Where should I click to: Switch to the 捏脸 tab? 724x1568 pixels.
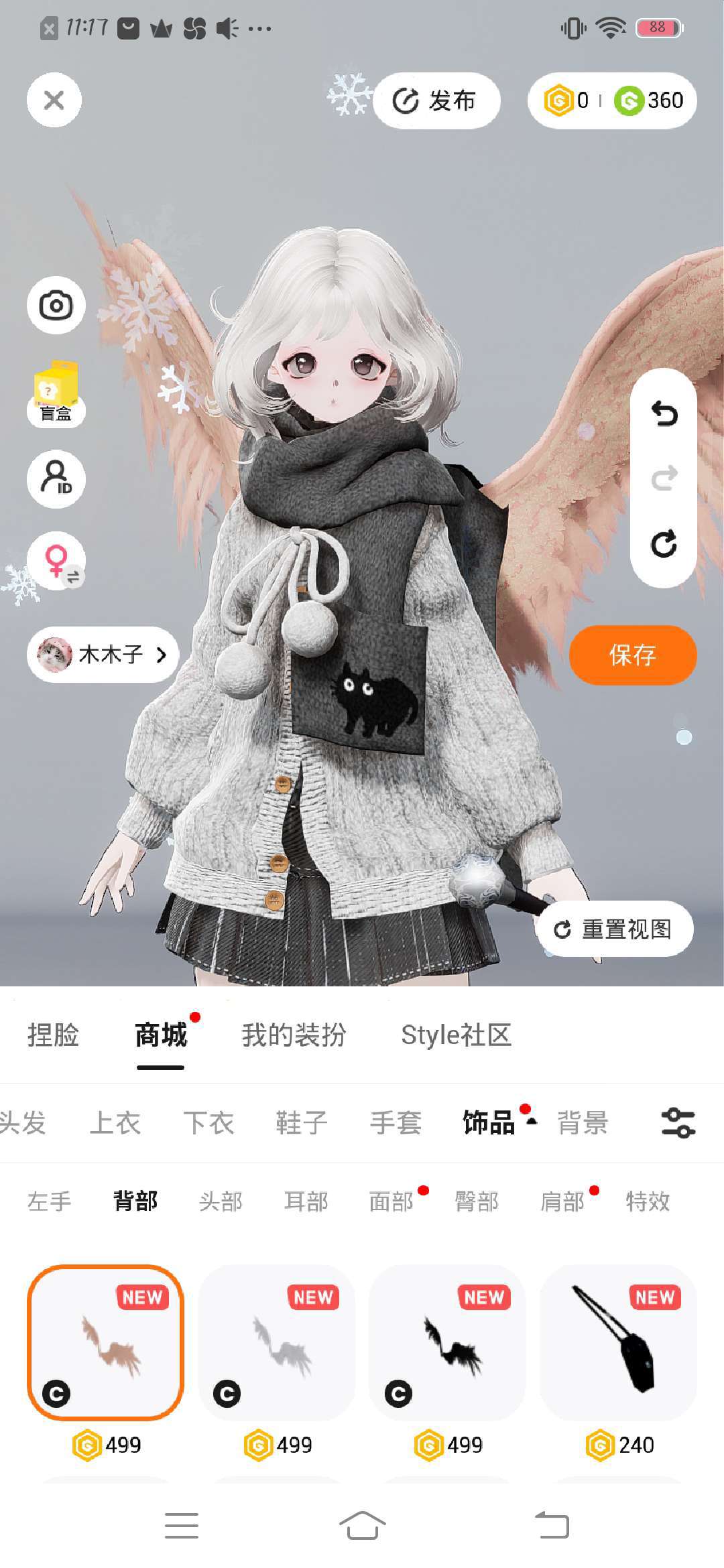tap(53, 1035)
